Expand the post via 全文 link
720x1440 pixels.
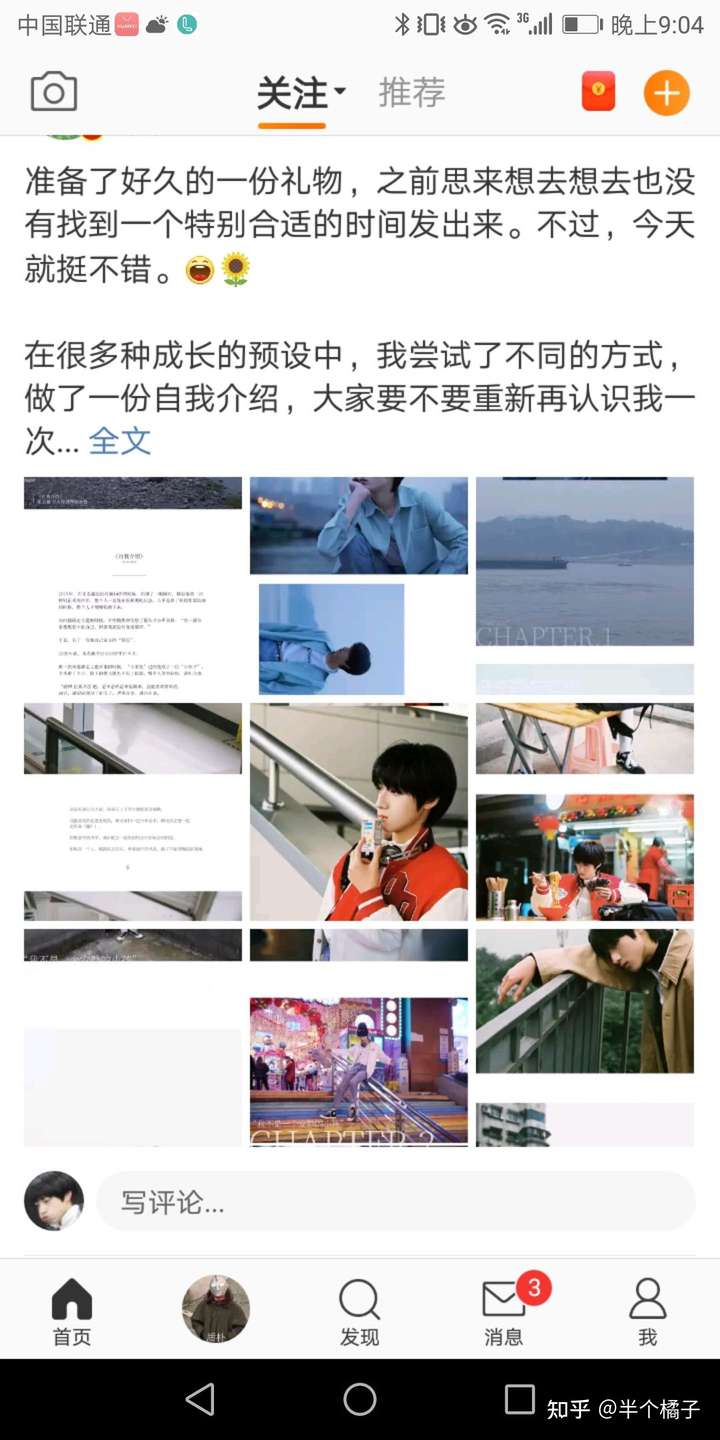120,440
